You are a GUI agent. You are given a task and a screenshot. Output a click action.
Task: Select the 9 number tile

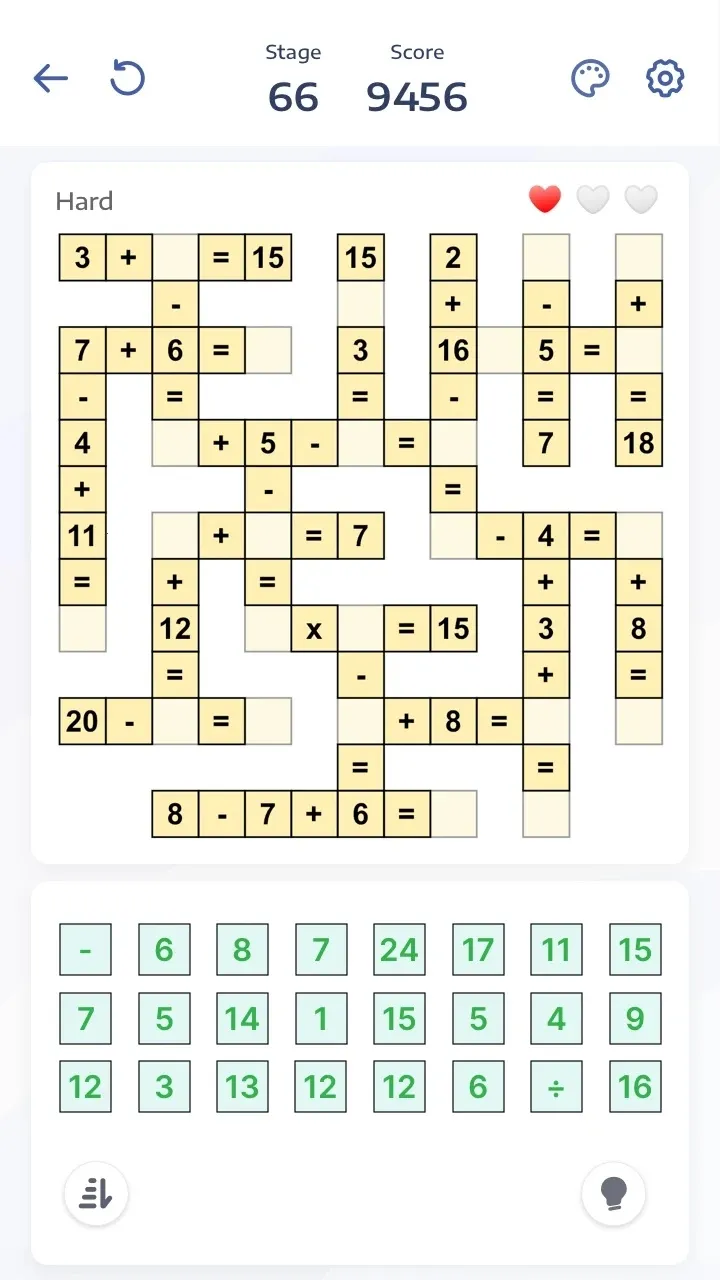[x=635, y=1018]
